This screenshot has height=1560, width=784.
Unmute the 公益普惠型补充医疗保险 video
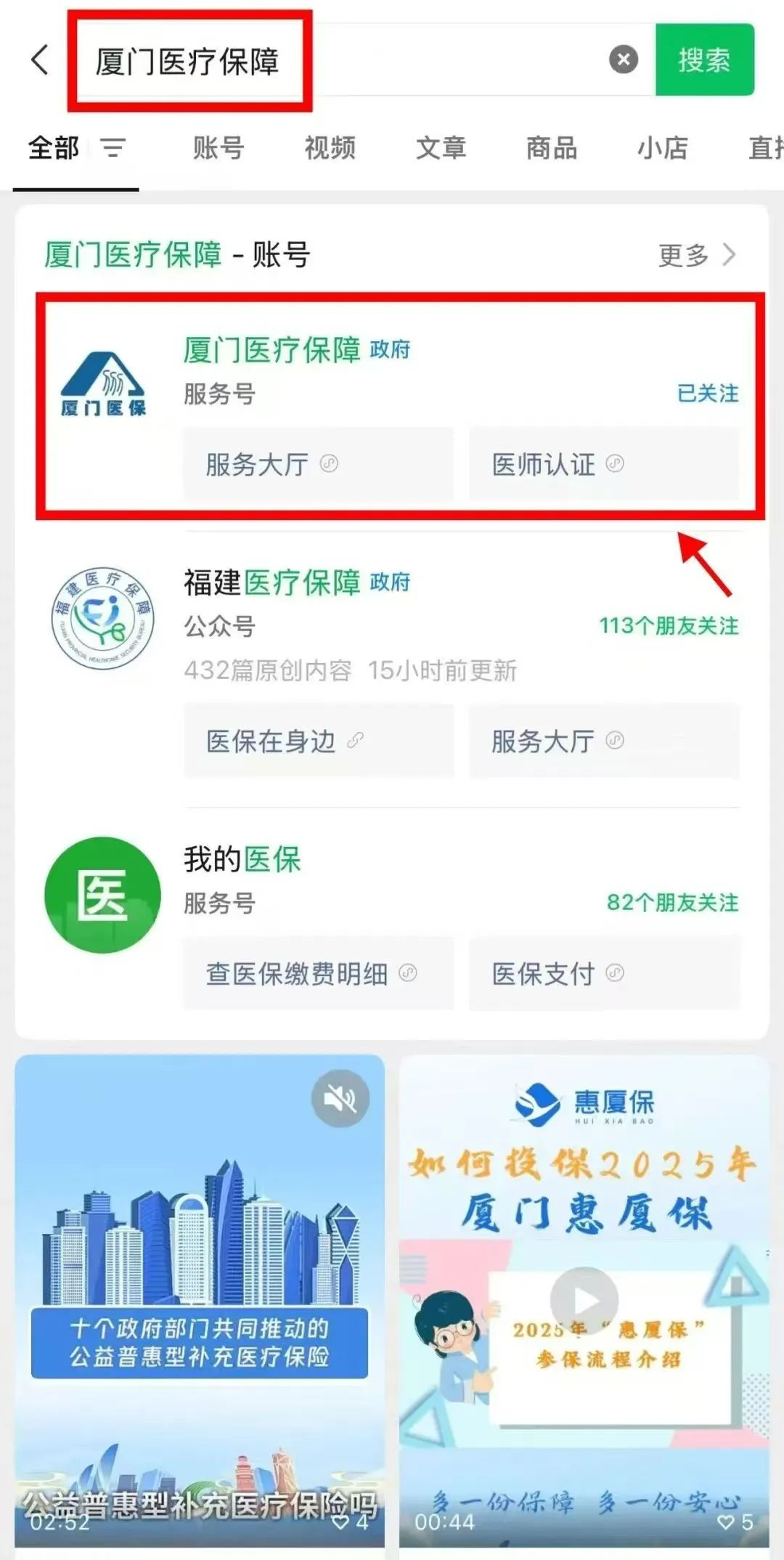(340, 1099)
